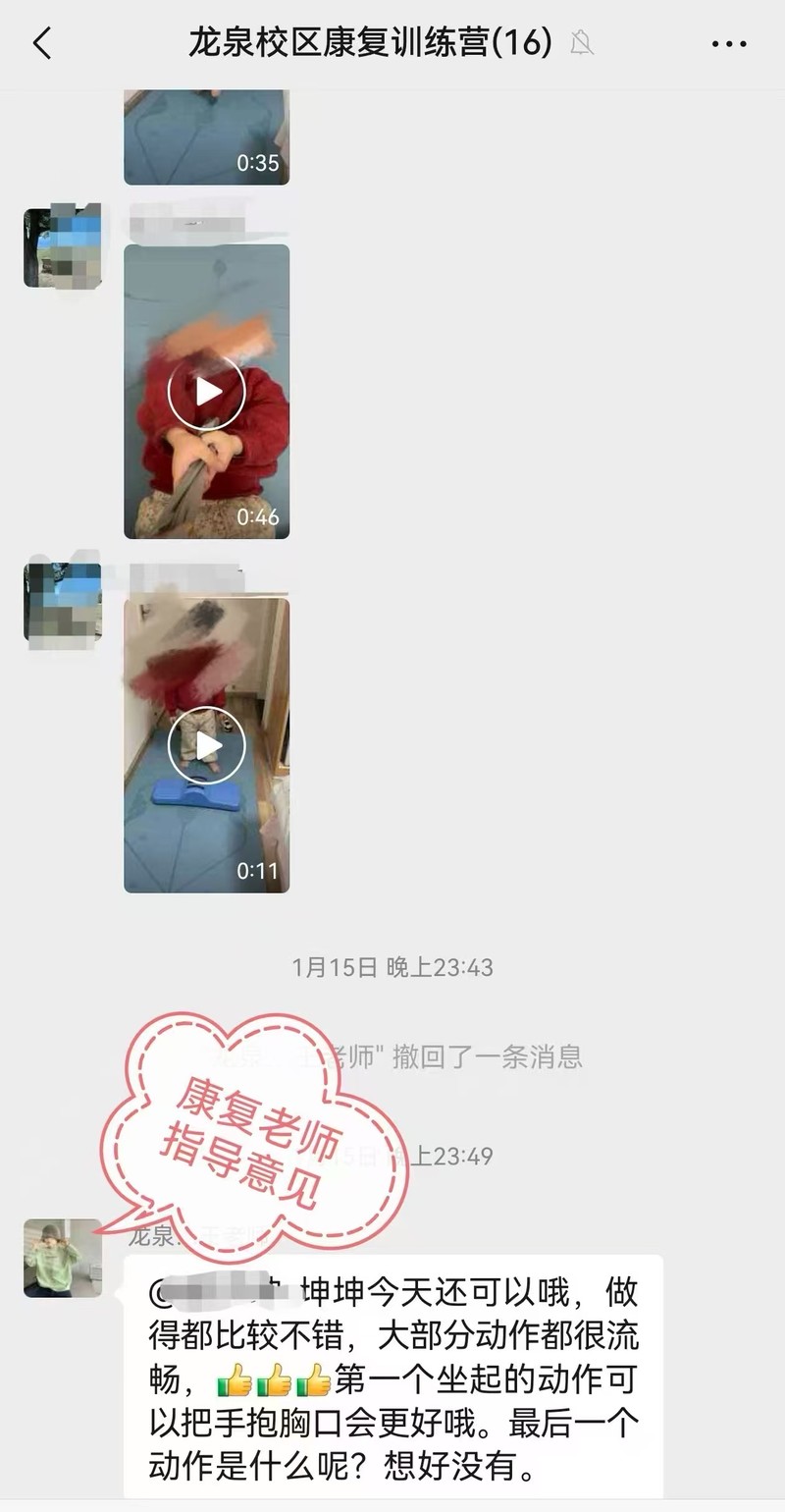Open avatar of the 0:11 video sender
Image resolution: width=785 pixels, height=1512 pixels.
point(63,601)
